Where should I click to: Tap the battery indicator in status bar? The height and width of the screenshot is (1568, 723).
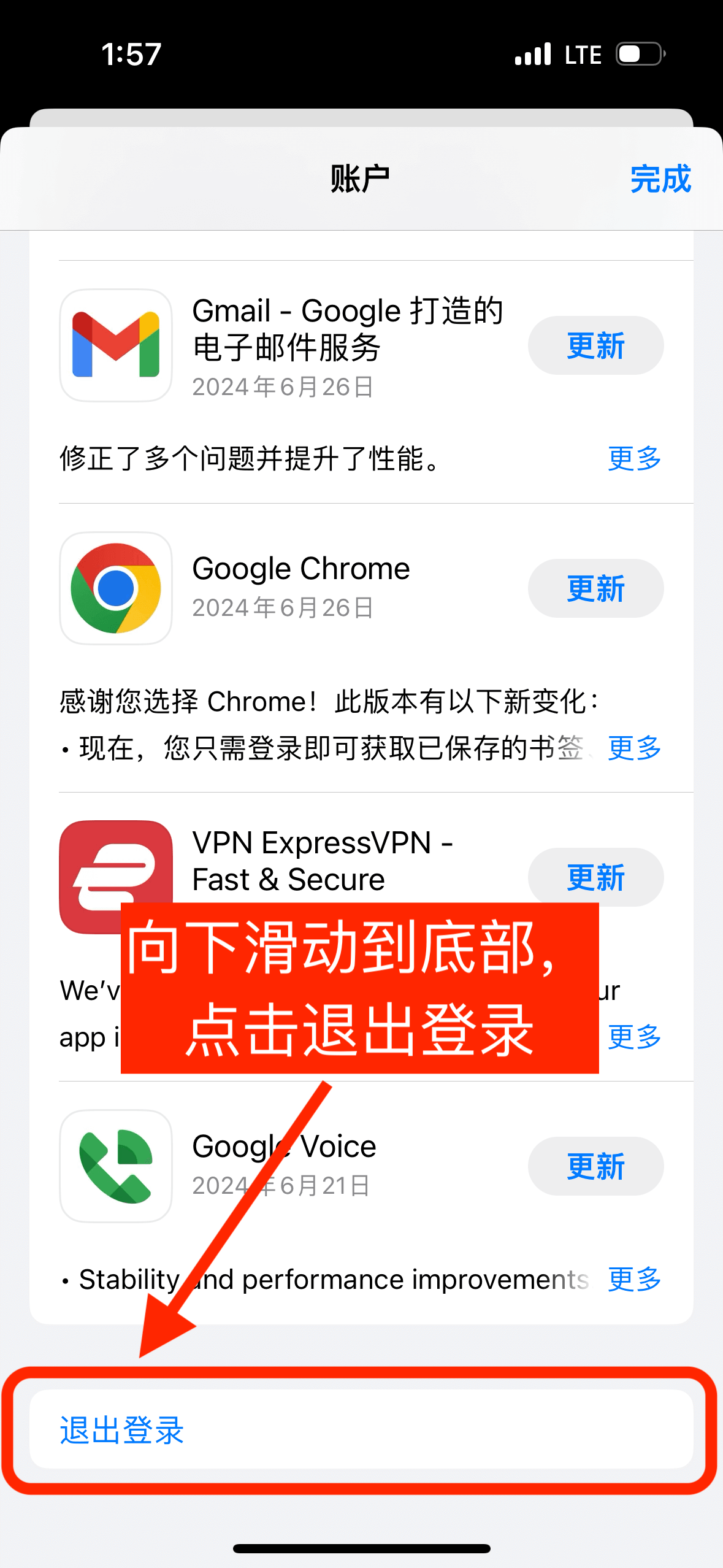click(x=638, y=54)
